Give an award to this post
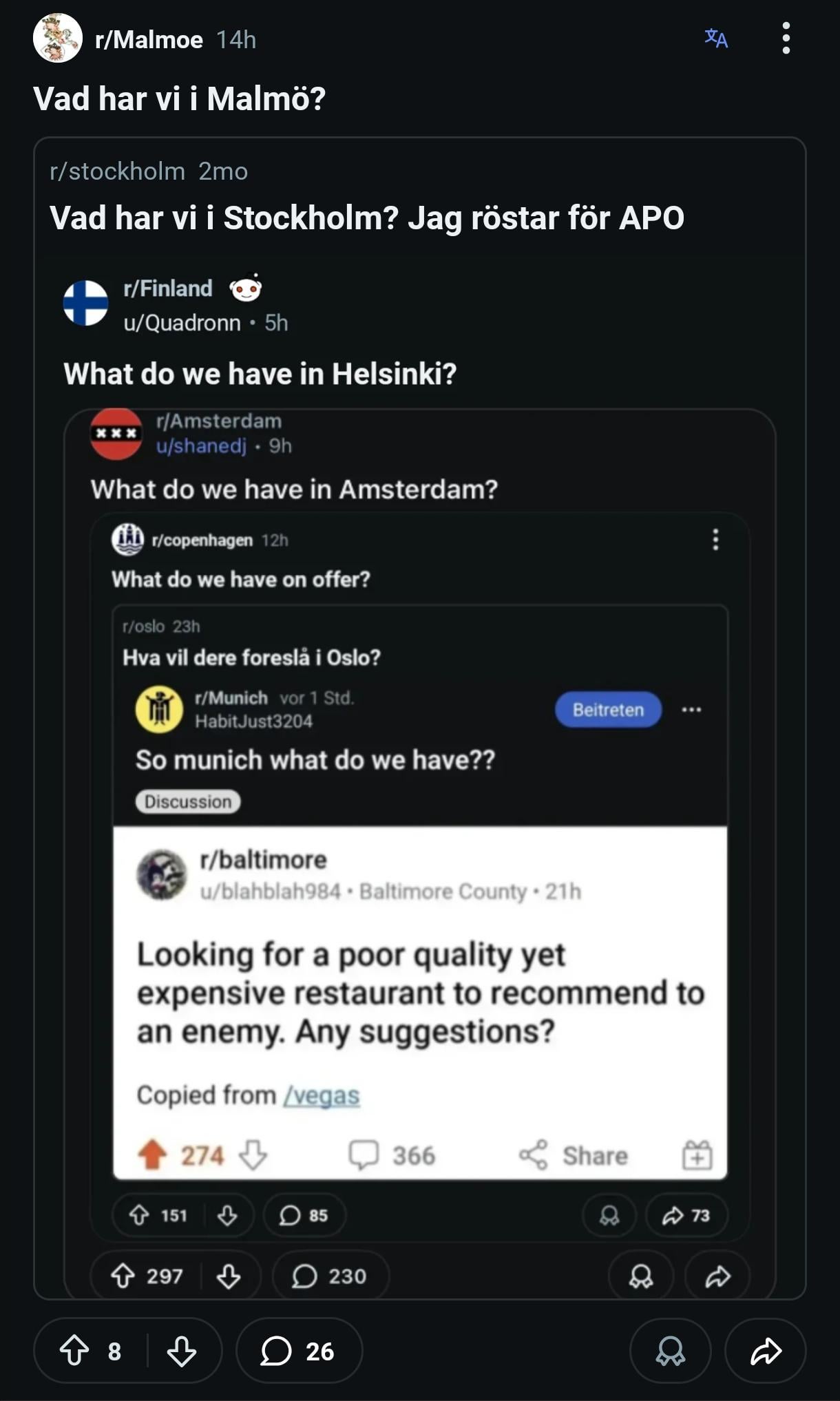Screen dimensions: 840x1401 pyautogui.click(x=670, y=1351)
